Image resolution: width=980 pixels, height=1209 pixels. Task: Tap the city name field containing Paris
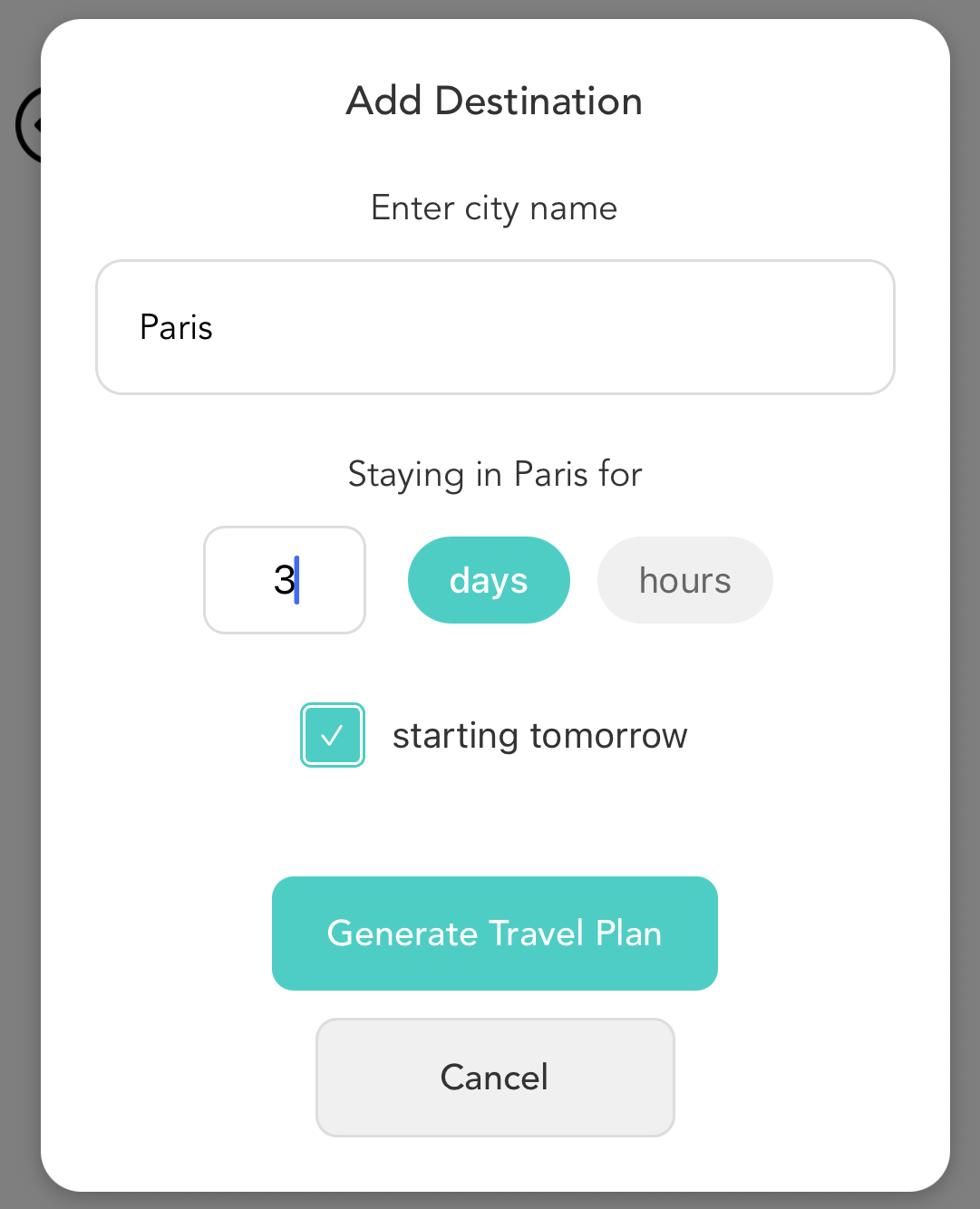pyautogui.click(x=495, y=327)
